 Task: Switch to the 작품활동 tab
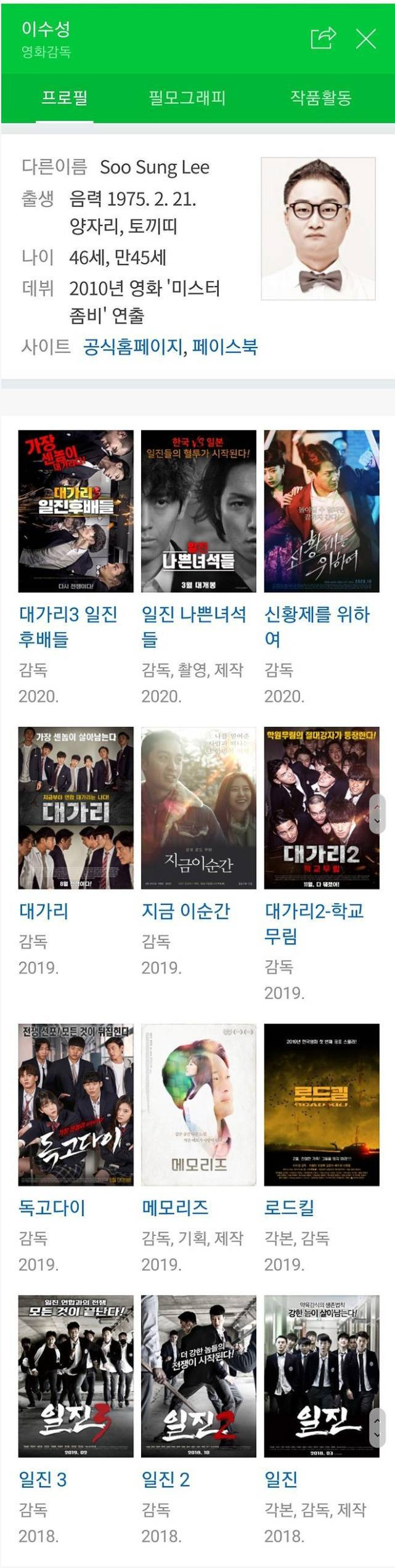tap(320, 98)
